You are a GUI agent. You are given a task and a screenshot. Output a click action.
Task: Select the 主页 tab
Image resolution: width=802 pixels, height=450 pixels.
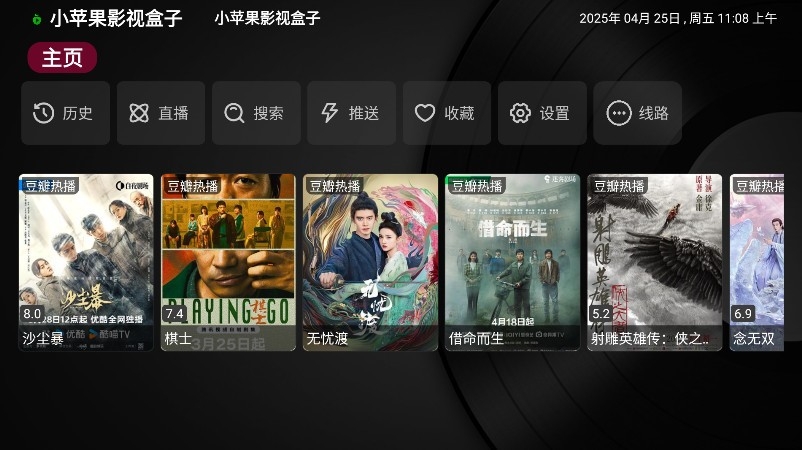[x=62, y=58]
